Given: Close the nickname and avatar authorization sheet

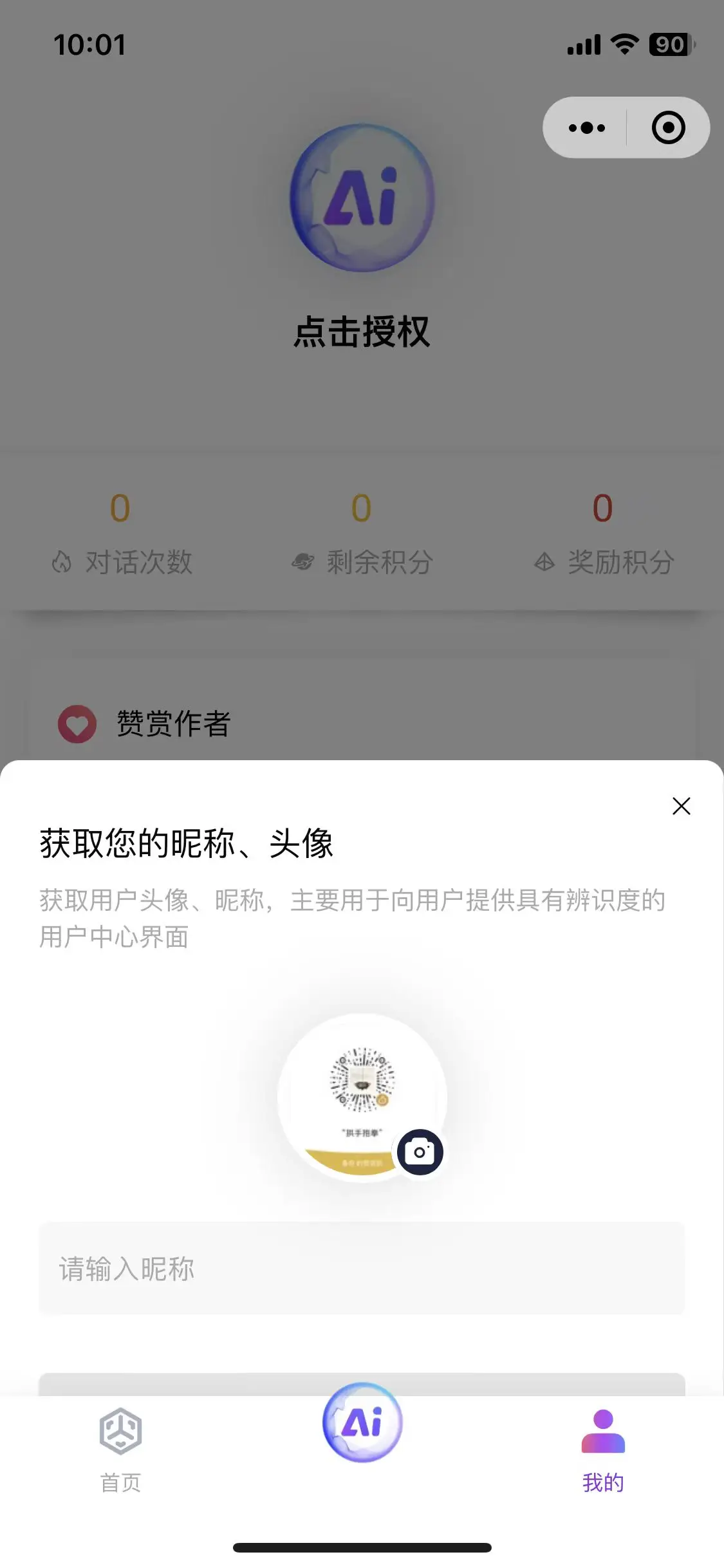Looking at the screenshot, I should [x=681, y=806].
